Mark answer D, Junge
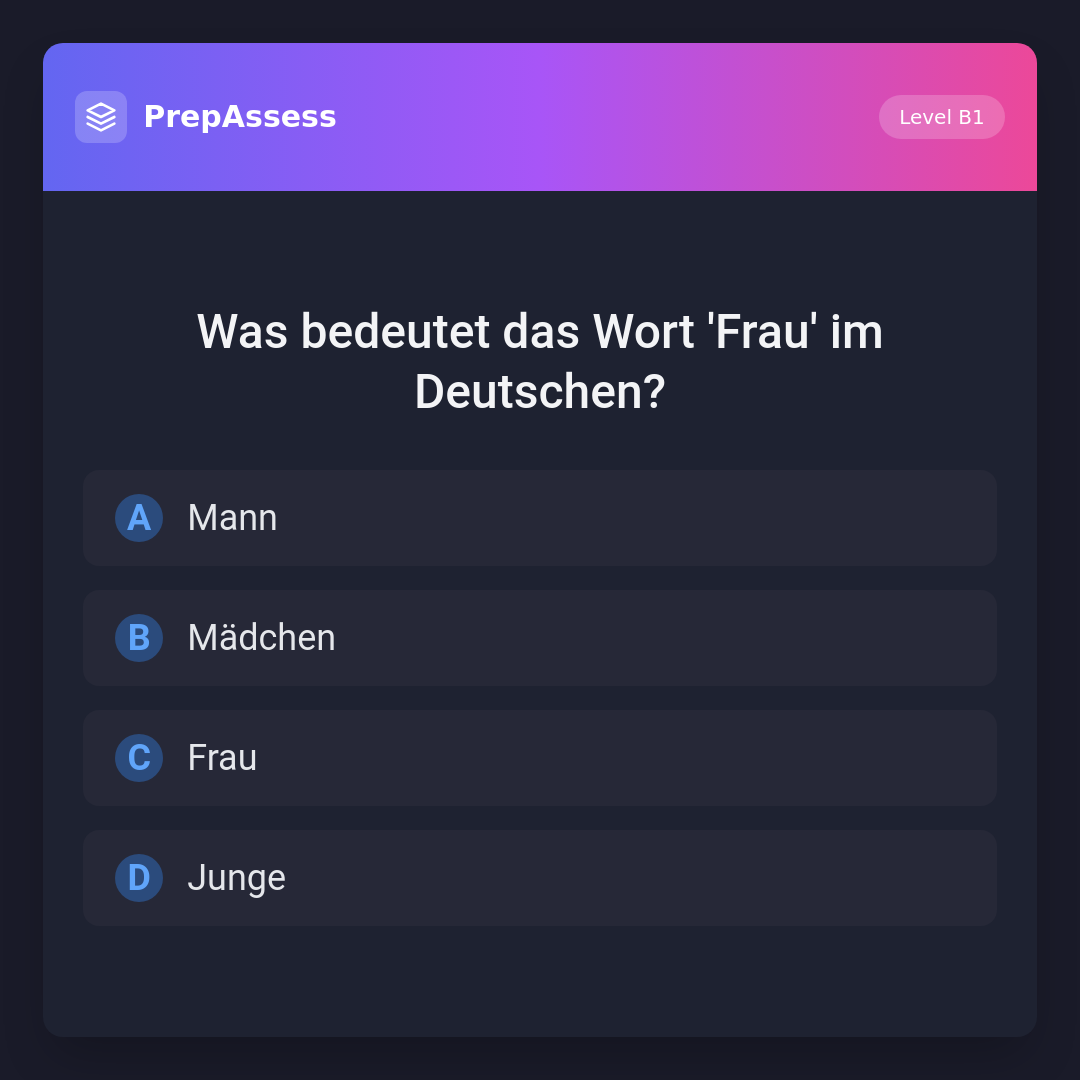Viewport: 1080px width, 1080px height. tap(540, 878)
